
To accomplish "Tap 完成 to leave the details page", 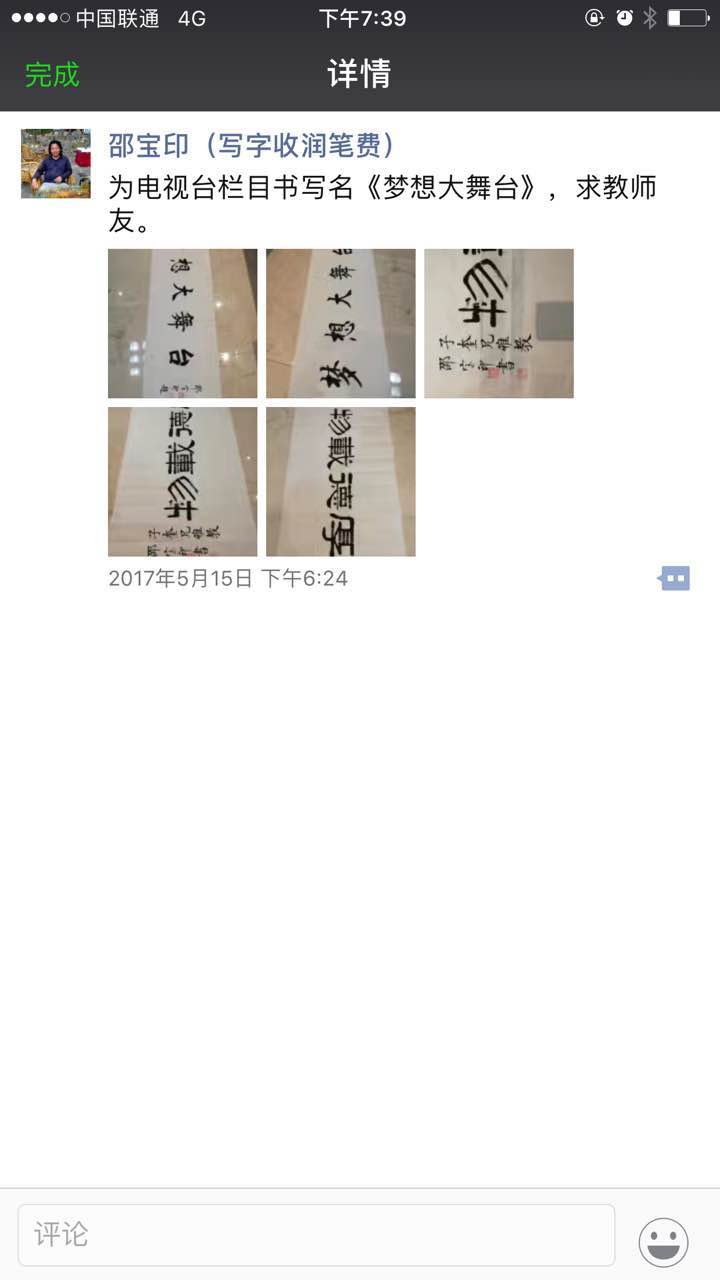I will click(52, 75).
